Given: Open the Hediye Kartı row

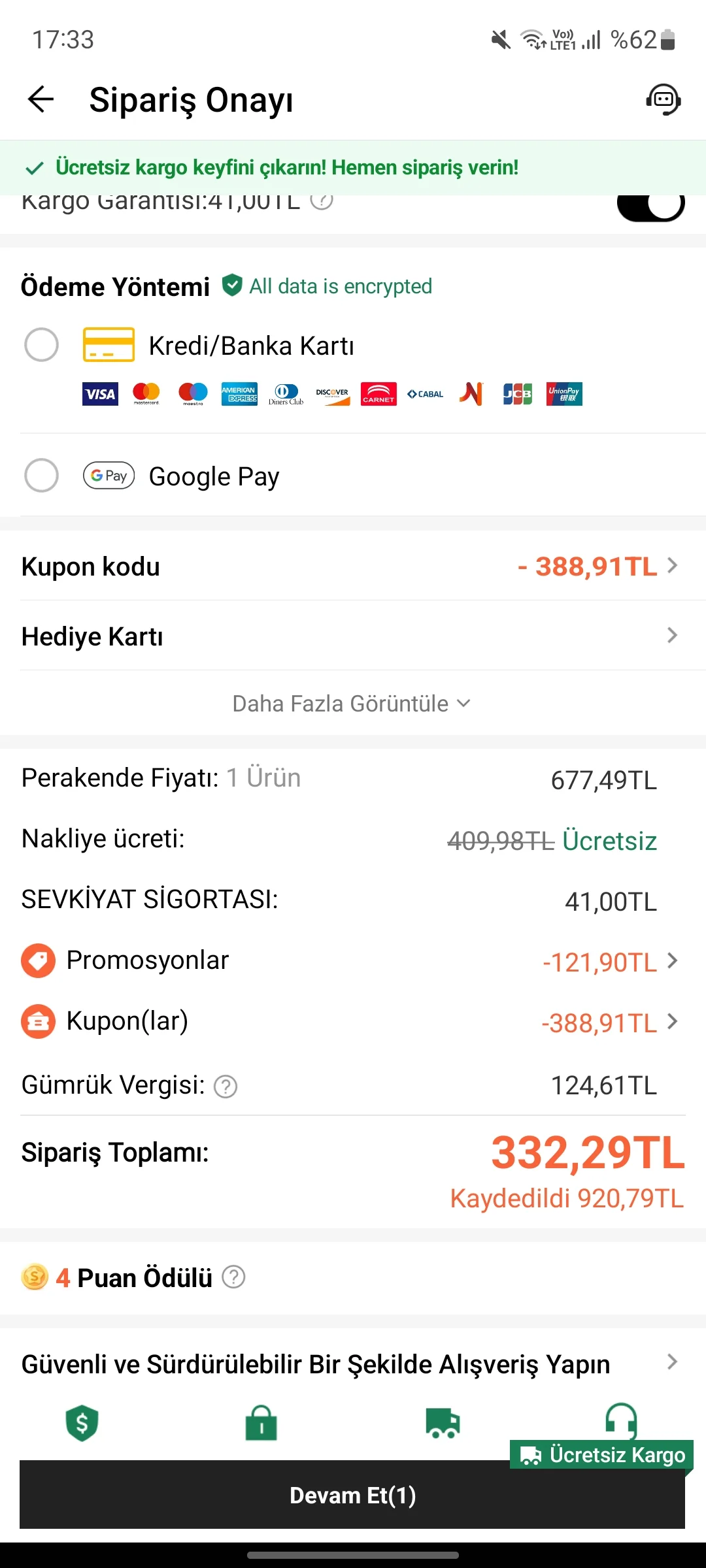Looking at the screenshot, I should coord(353,636).
